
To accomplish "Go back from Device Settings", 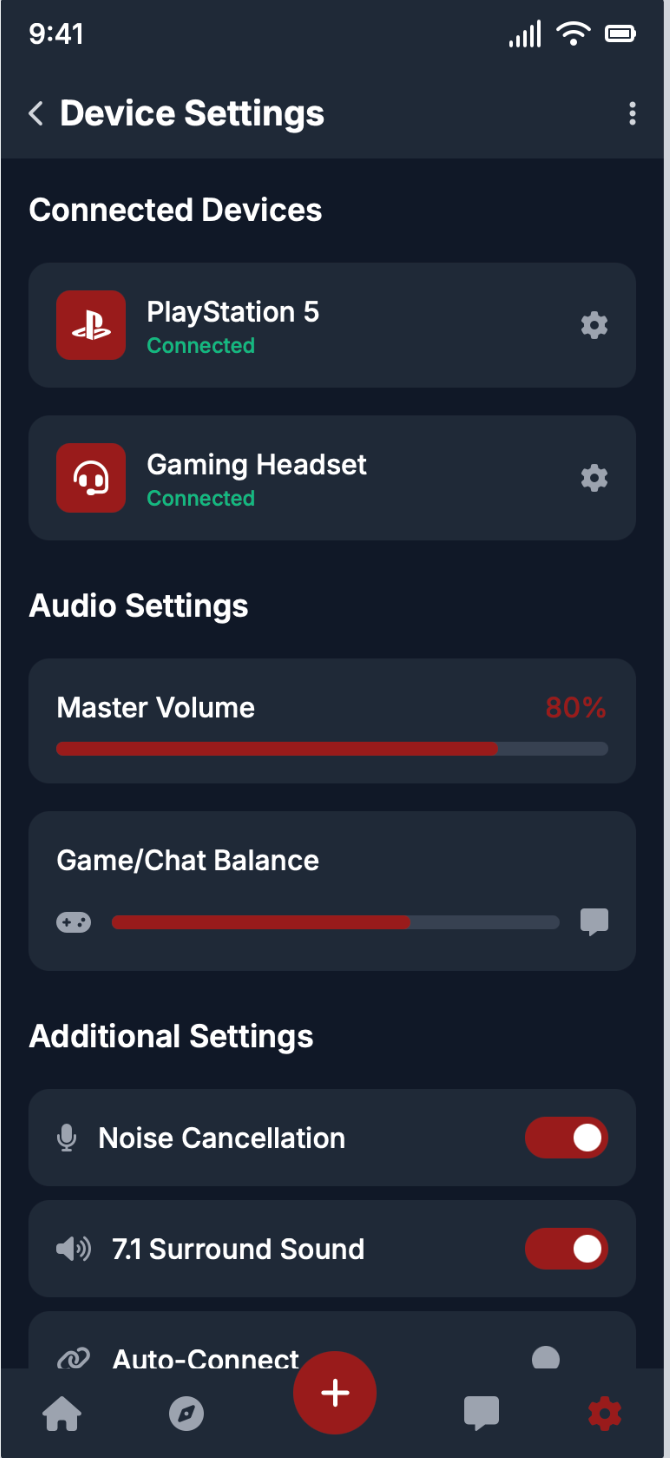I will [37, 114].
